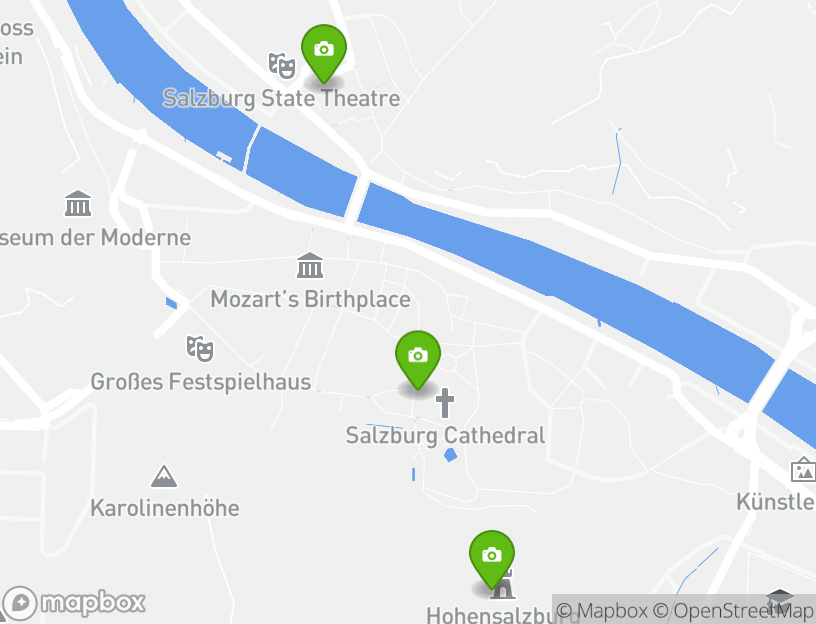
Task: Open the © OpenStreetMap attribution link
Action: [x=732, y=610]
